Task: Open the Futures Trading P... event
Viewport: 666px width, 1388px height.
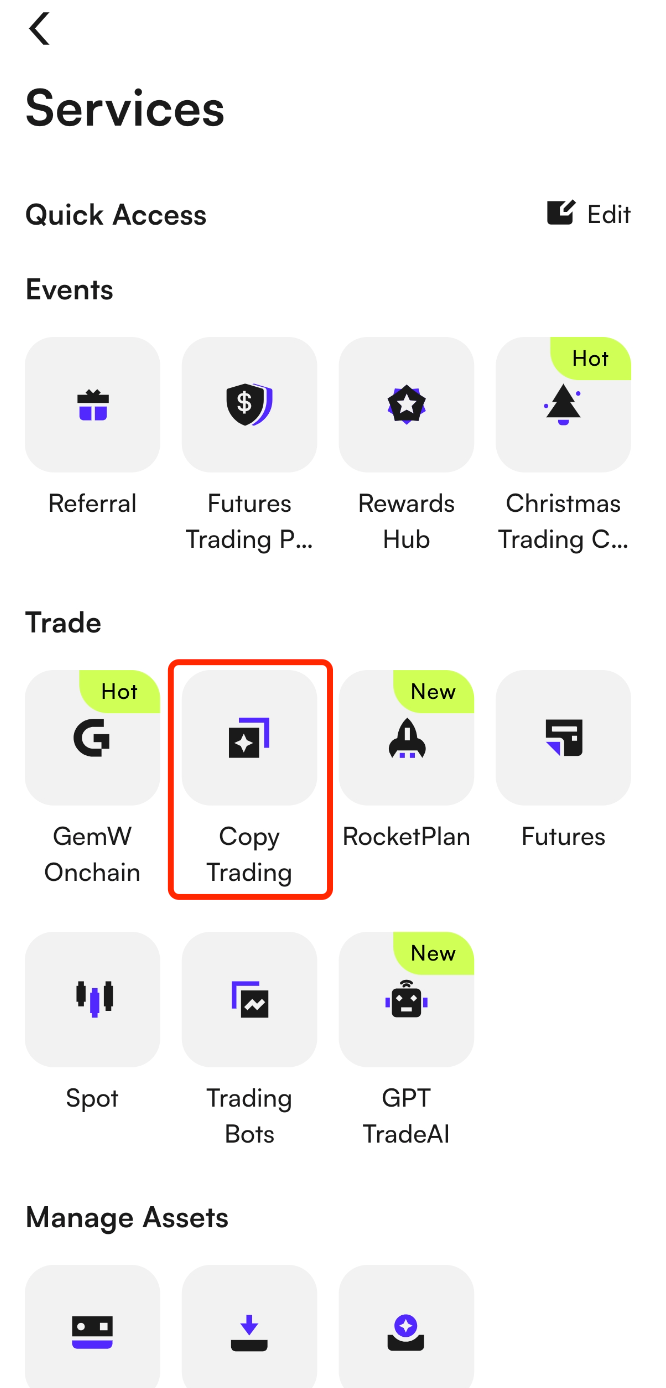Action: tap(249, 405)
